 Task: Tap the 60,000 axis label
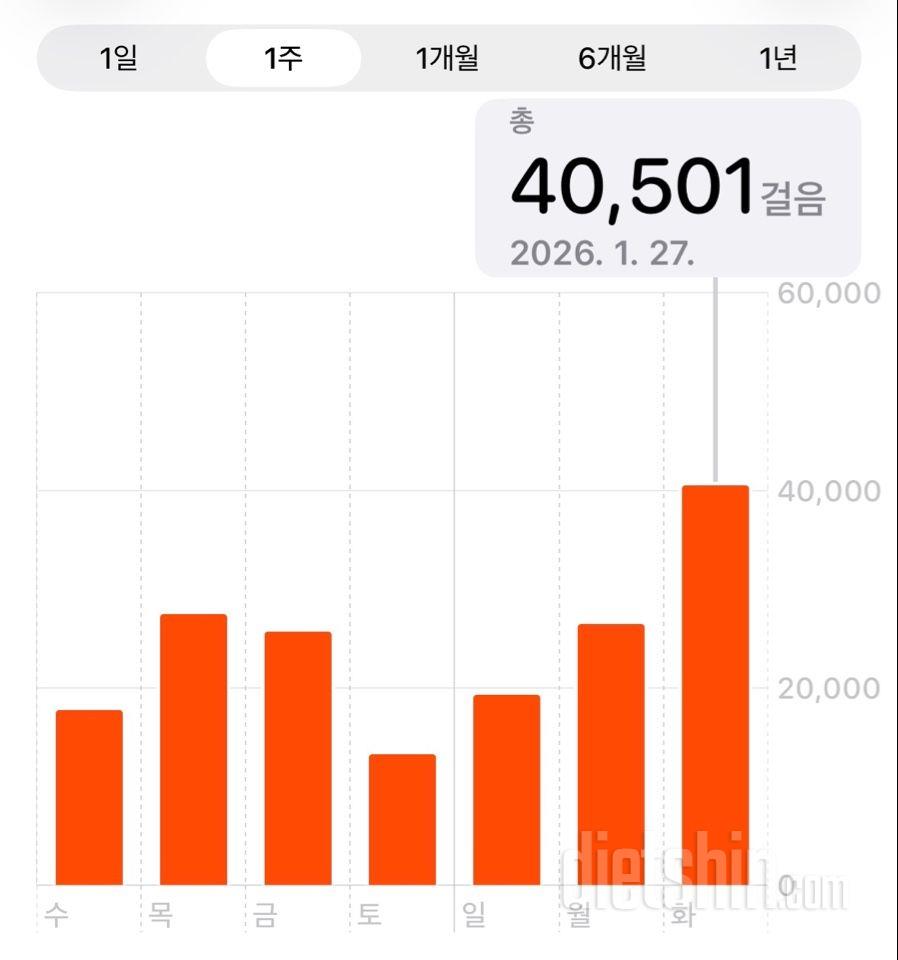pos(833,294)
